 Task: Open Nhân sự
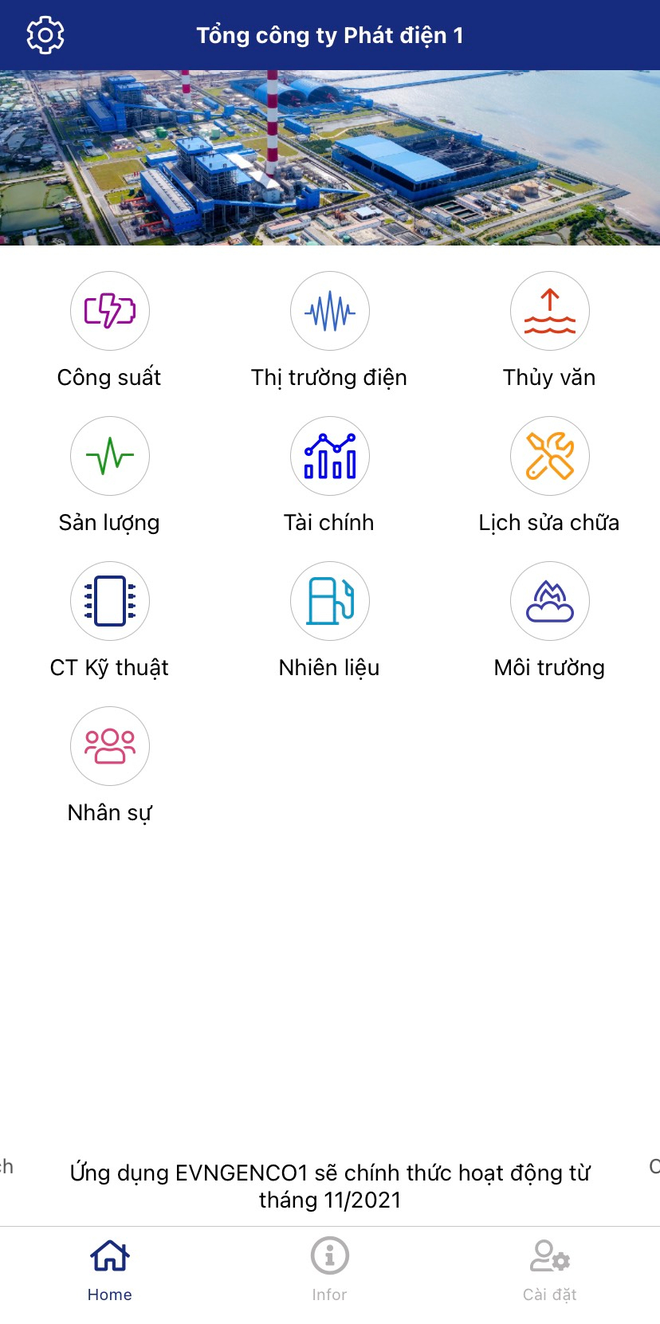point(110,747)
